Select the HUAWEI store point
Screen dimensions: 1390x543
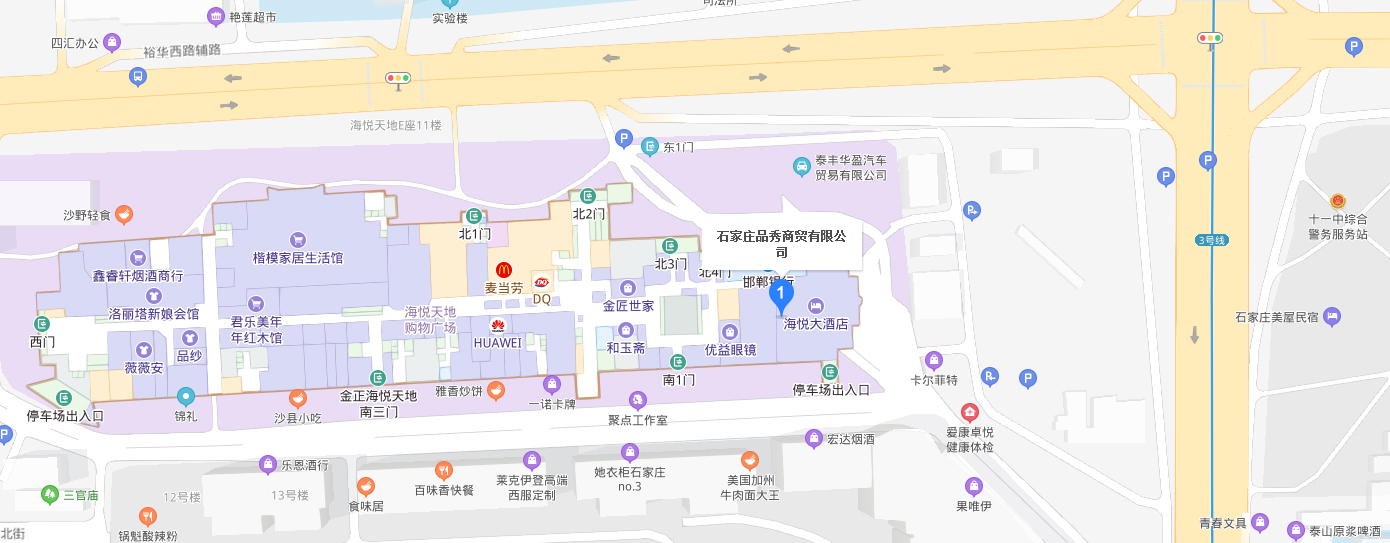(497, 325)
